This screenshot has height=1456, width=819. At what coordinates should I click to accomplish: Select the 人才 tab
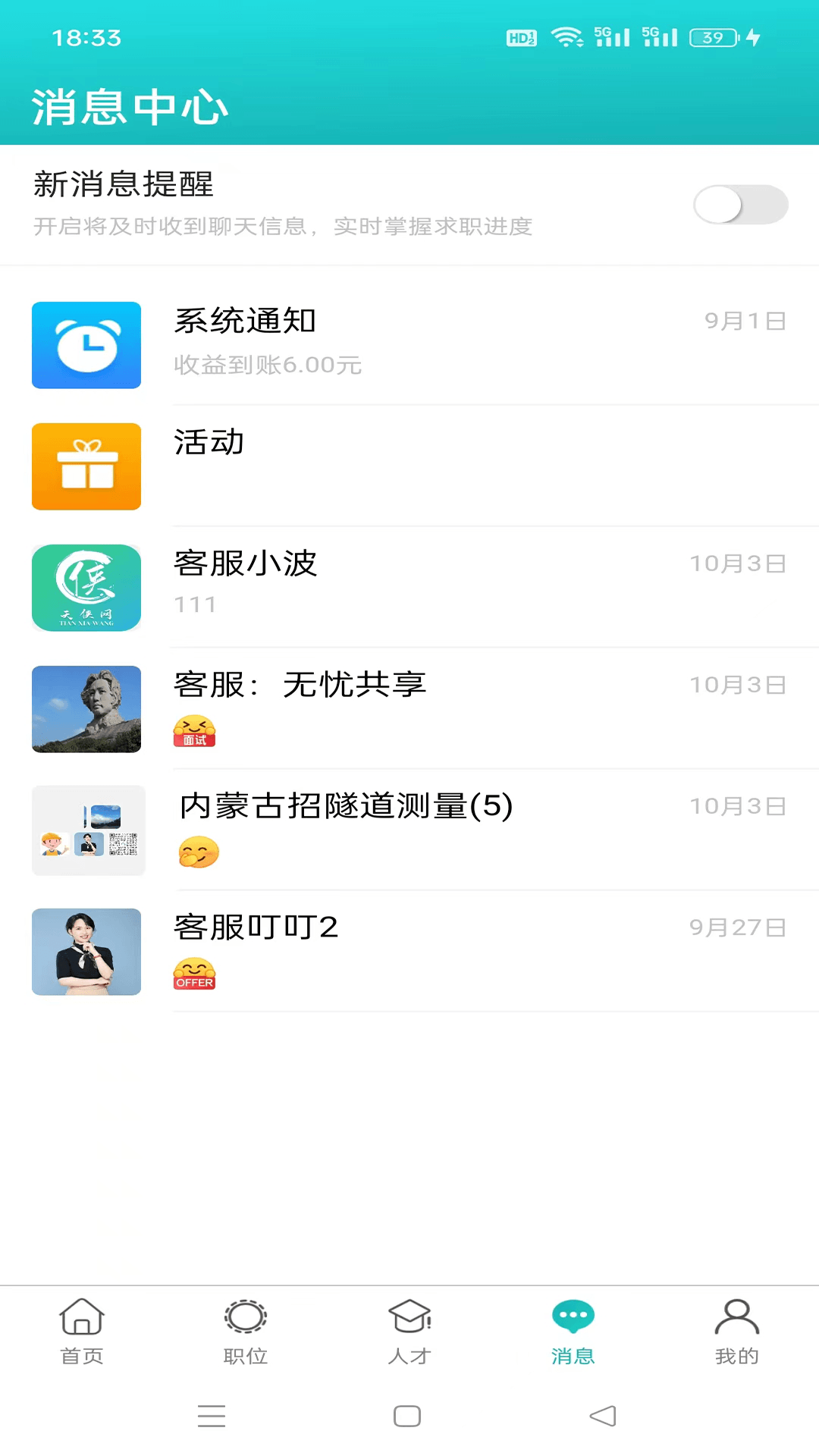(x=409, y=1332)
